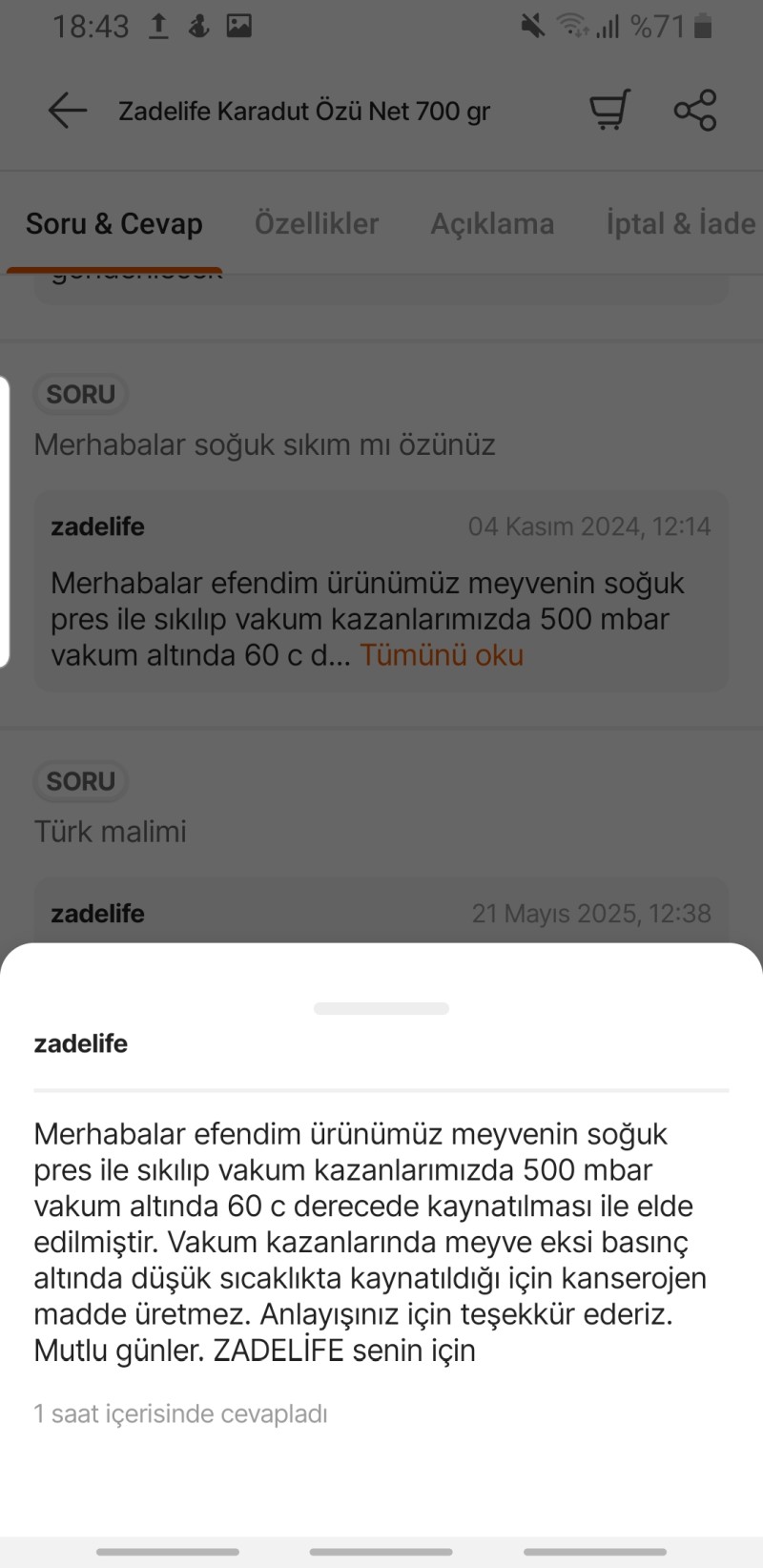Viewport: 763px width, 1568px height.
Task: Stay on the Soru & Cevap tab
Action: [x=114, y=223]
